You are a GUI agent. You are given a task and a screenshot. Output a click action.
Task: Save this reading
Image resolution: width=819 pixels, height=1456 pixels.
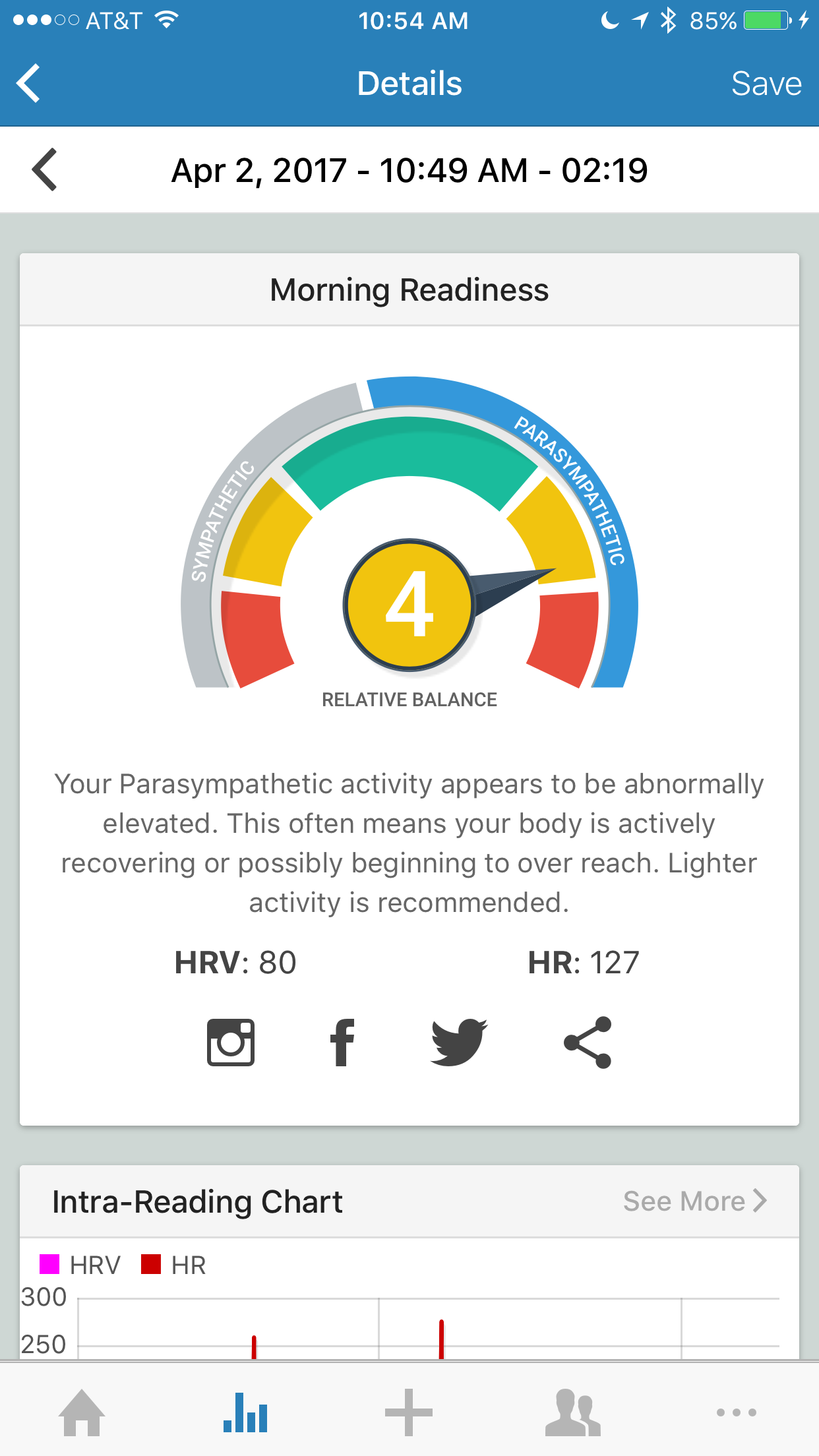point(766,84)
